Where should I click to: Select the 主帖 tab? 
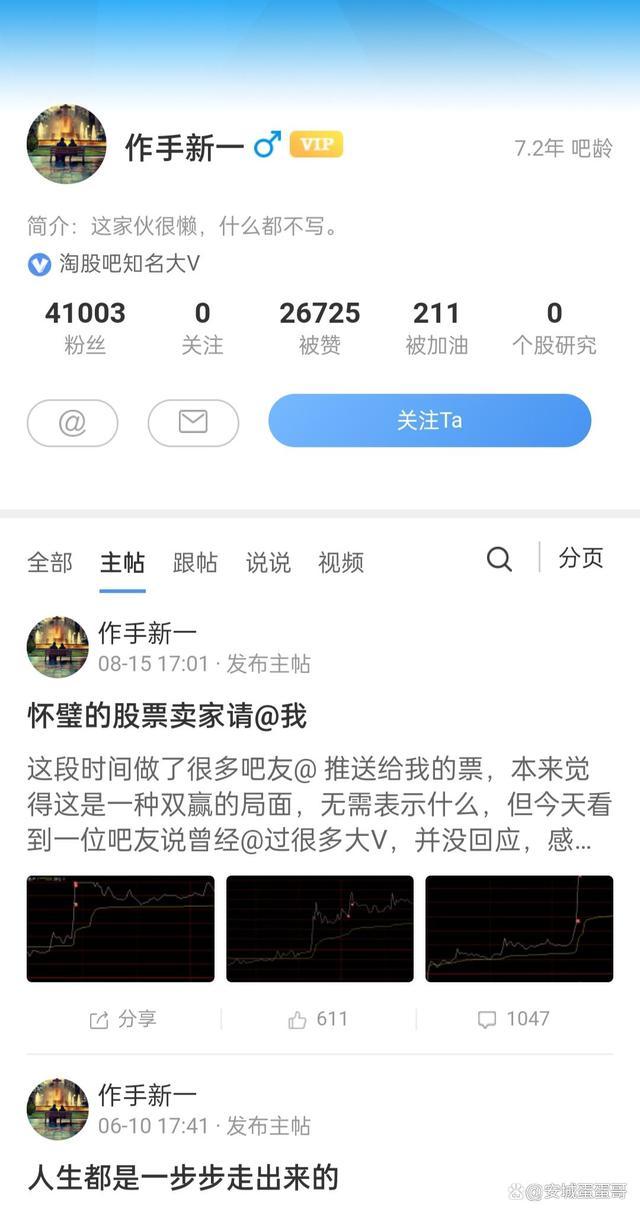(122, 562)
